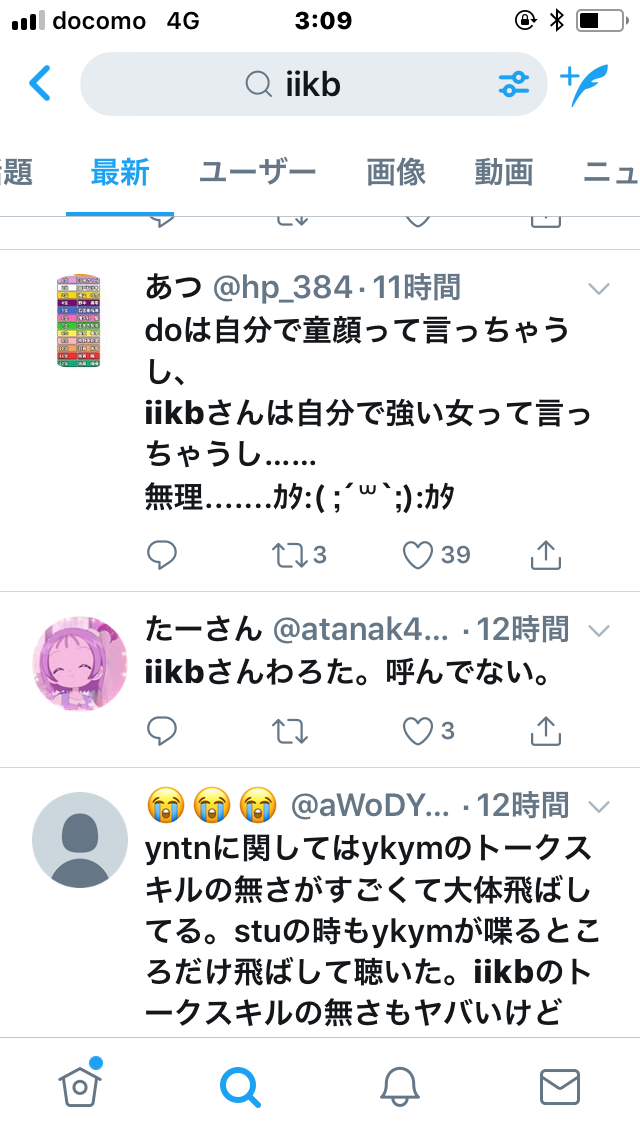Screen dimensions: 640x1136
Task: Expand the dropdown arrow on あつ's tweet
Action: [599, 290]
